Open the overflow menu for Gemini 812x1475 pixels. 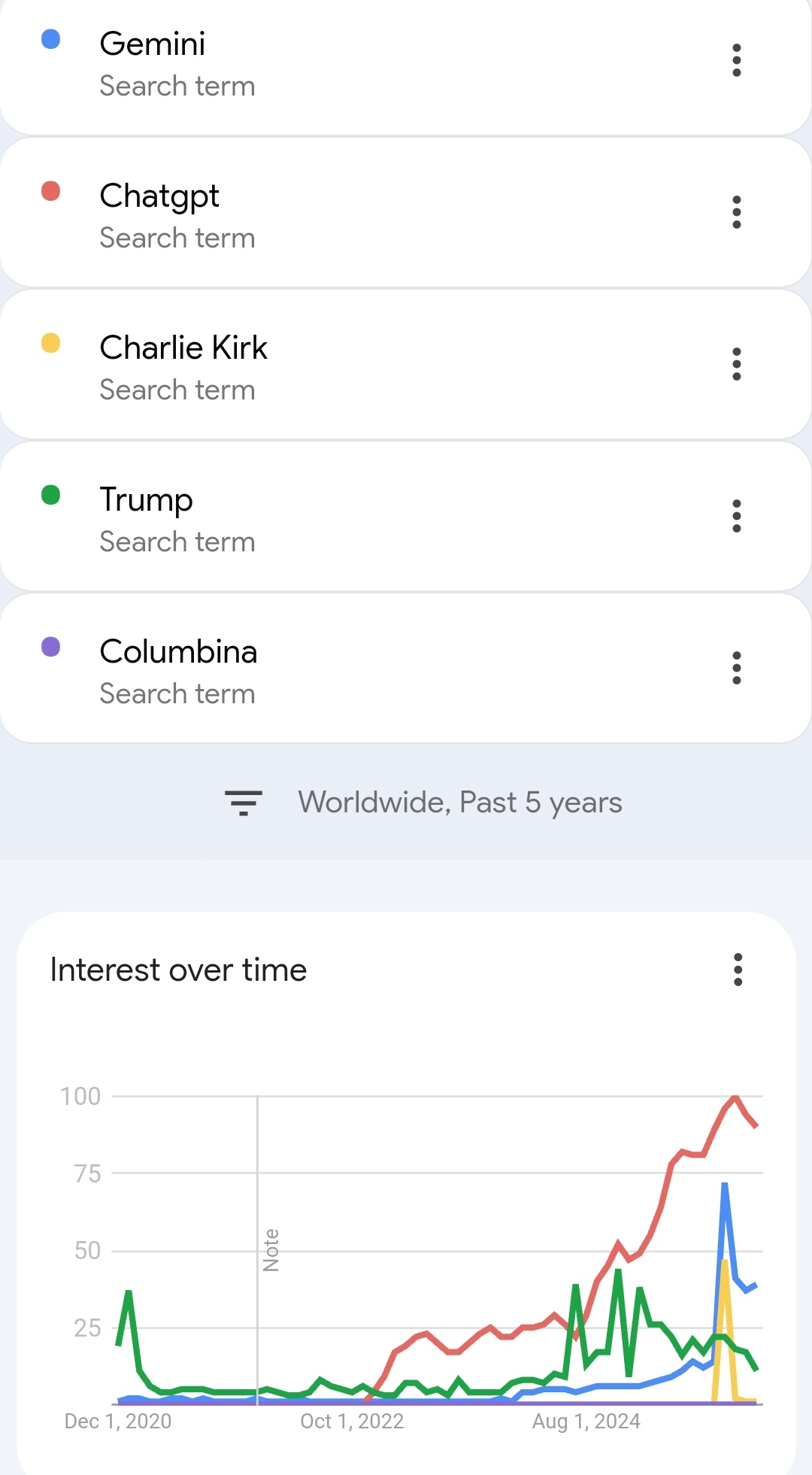click(x=736, y=60)
